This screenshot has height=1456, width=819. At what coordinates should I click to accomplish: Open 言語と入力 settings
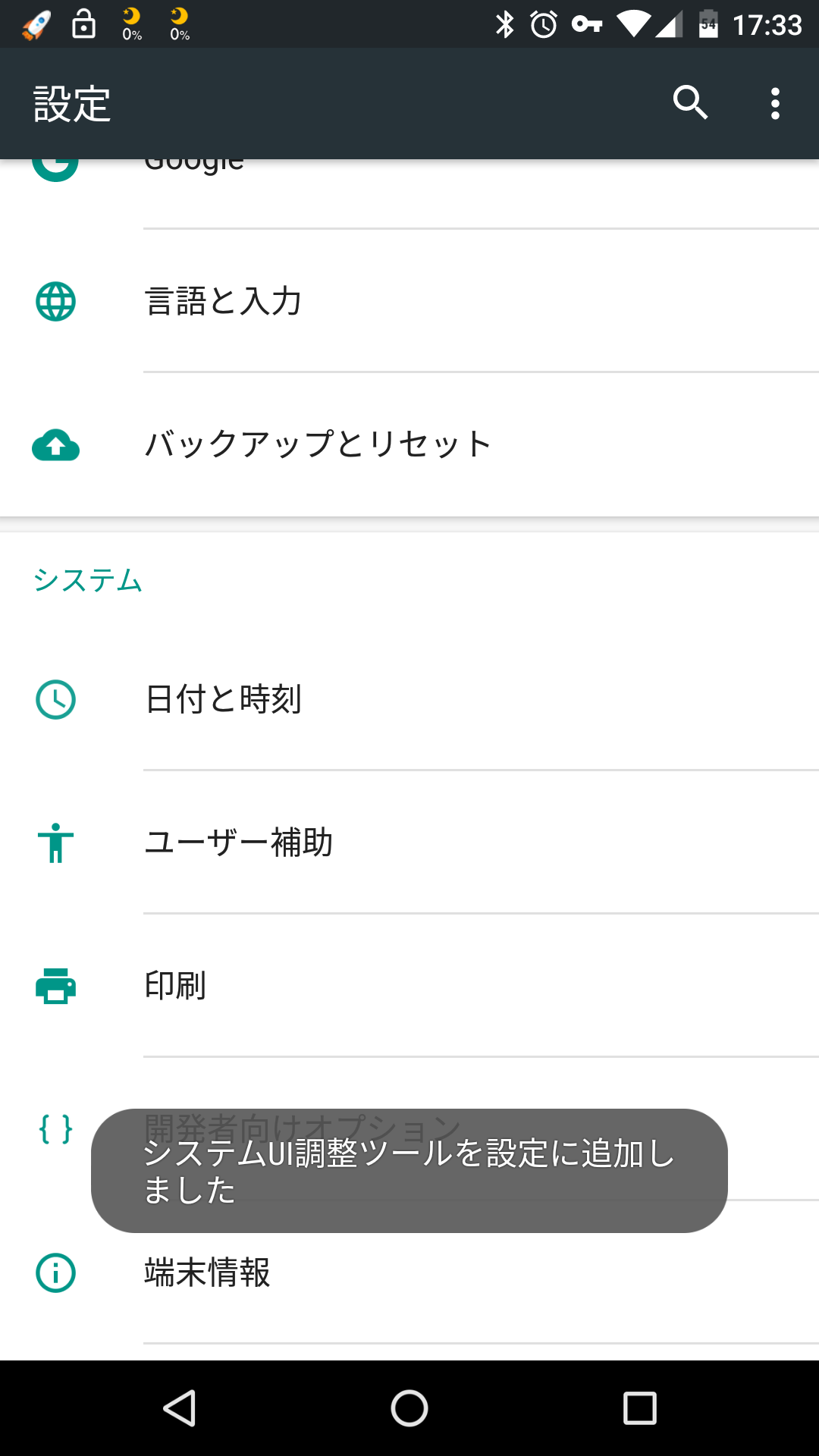coord(409,302)
